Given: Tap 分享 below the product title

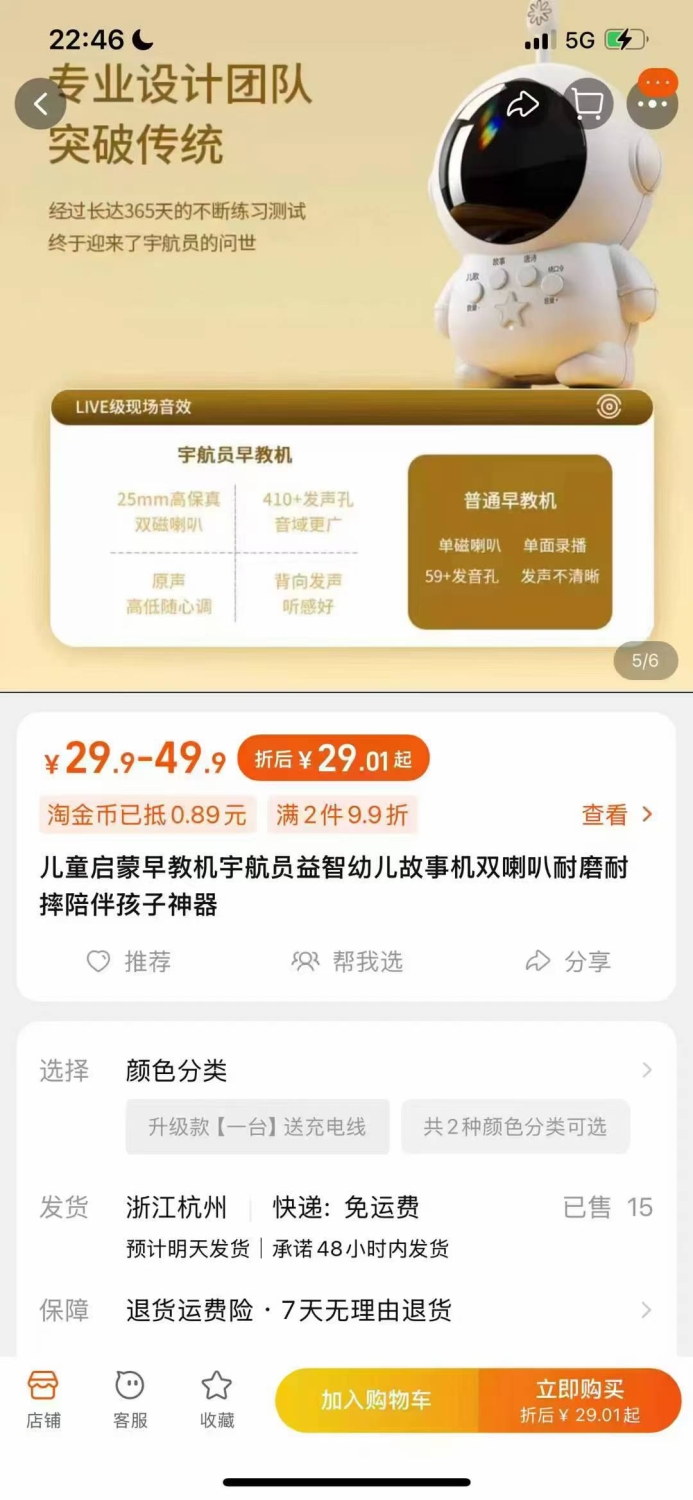Looking at the screenshot, I should pos(568,961).
